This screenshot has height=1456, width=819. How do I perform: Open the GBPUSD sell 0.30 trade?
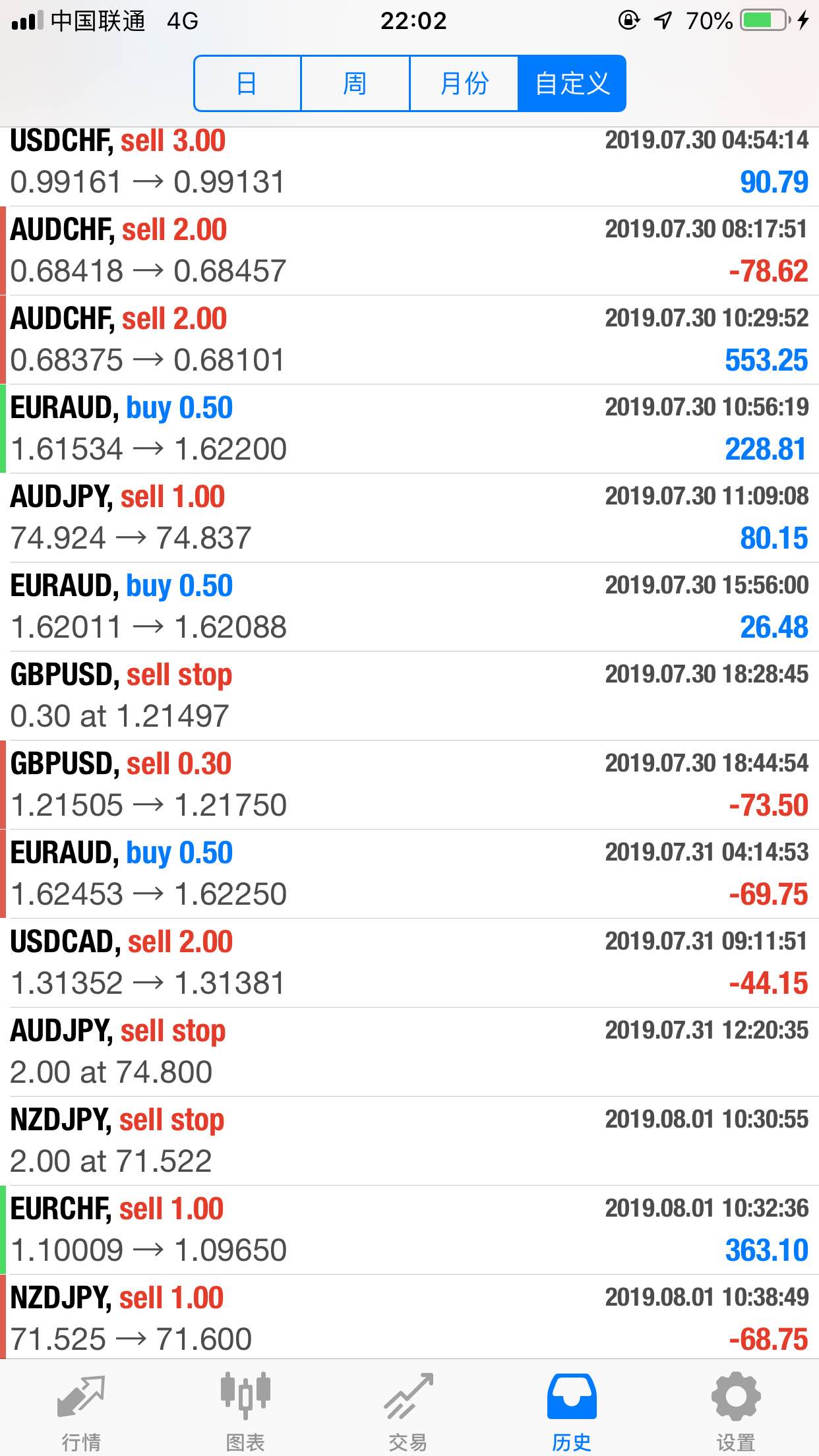(x=409, y=785)
